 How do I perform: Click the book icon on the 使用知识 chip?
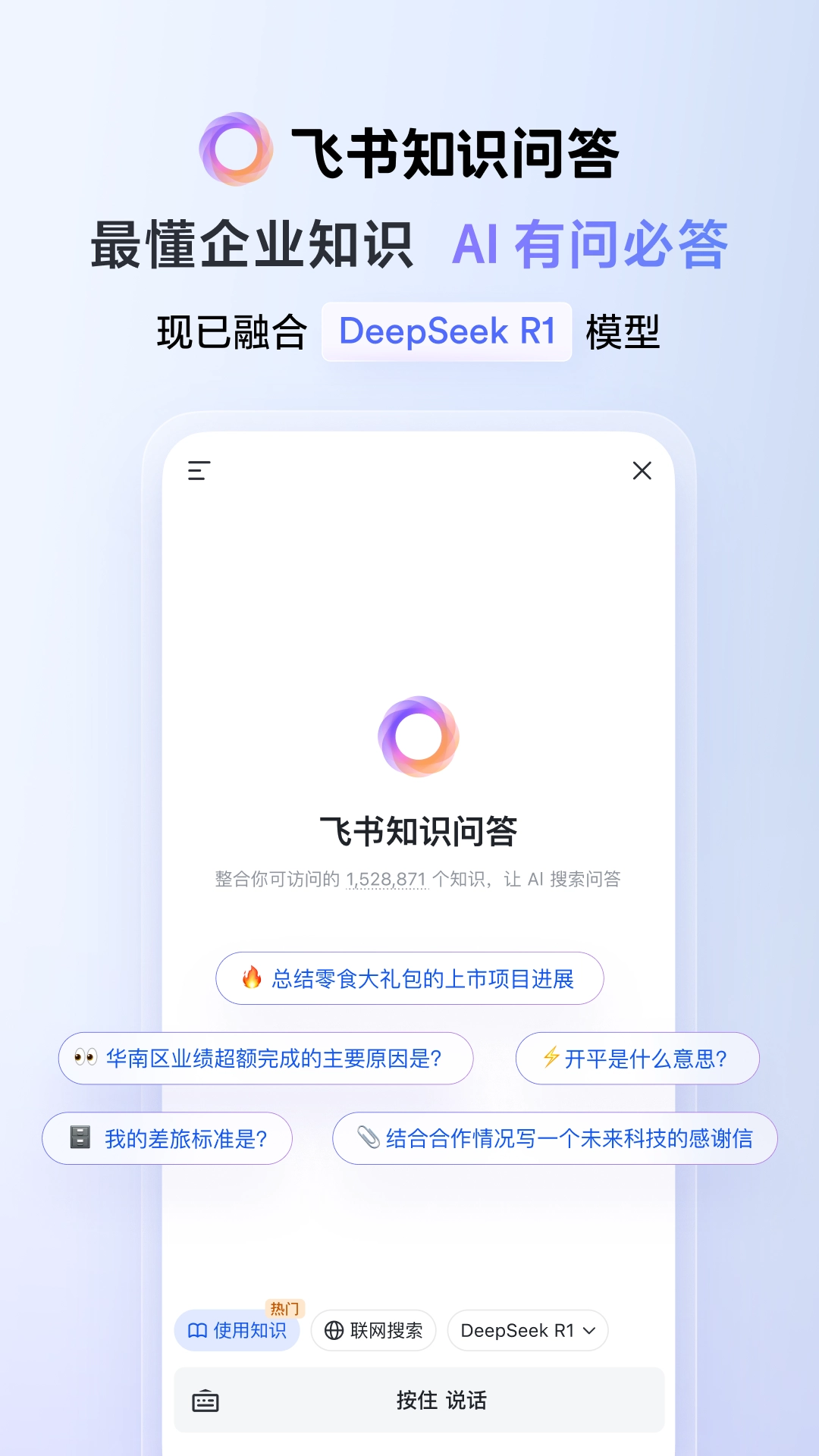tap(198, 1331)
